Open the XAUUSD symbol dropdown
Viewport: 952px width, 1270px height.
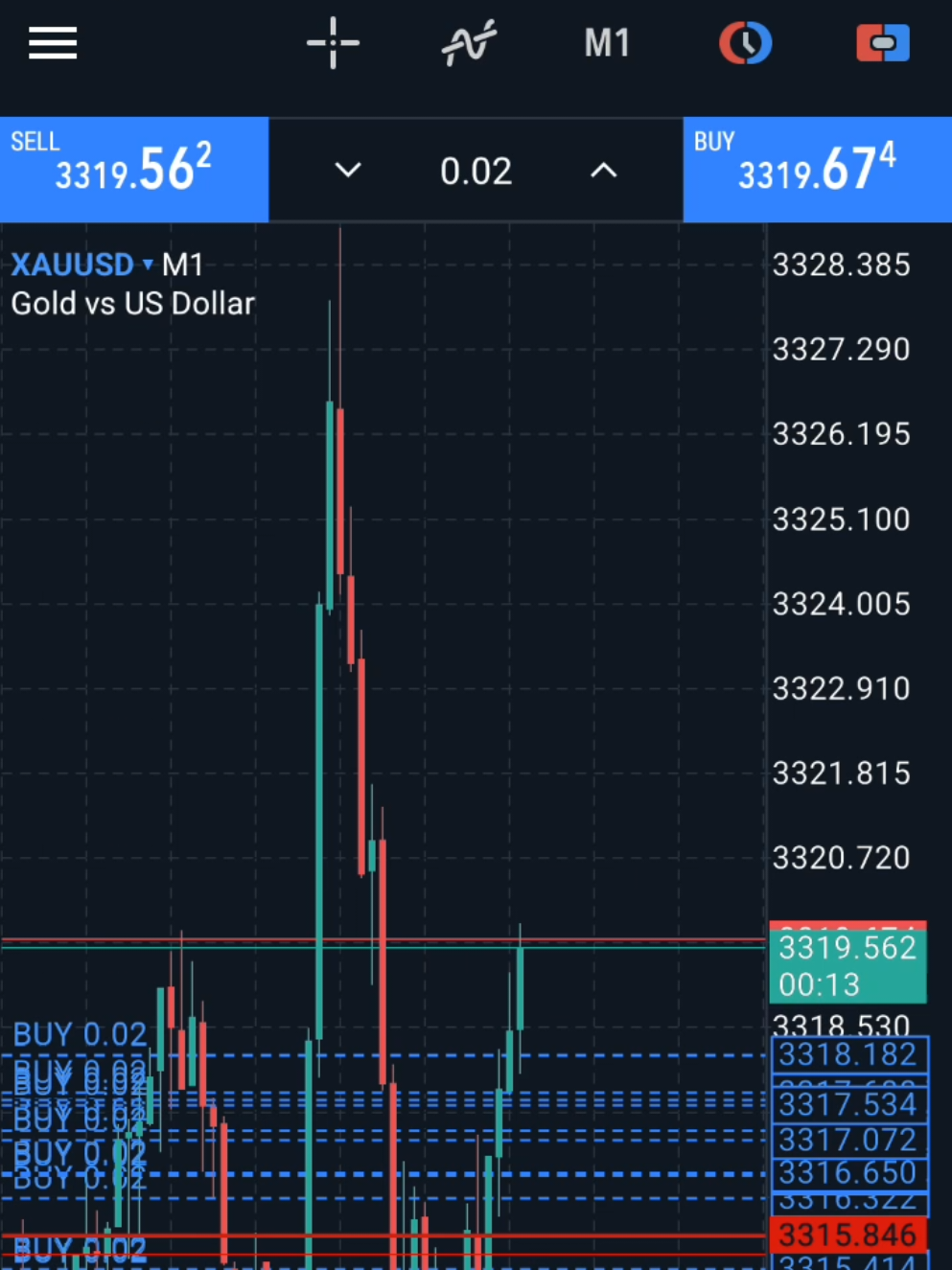tap(81, 265)
